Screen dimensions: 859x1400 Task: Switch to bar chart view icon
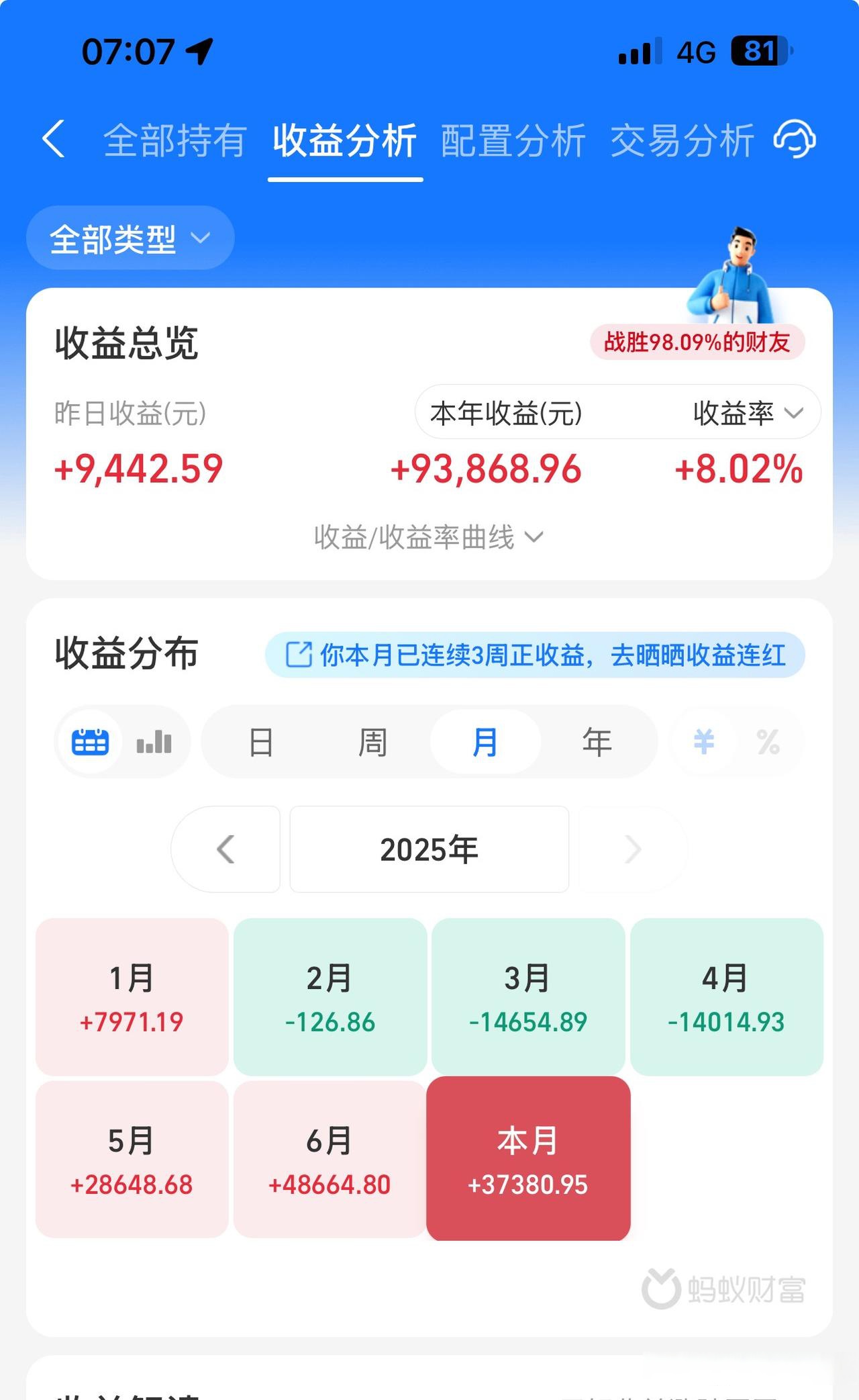coord(153,741)
